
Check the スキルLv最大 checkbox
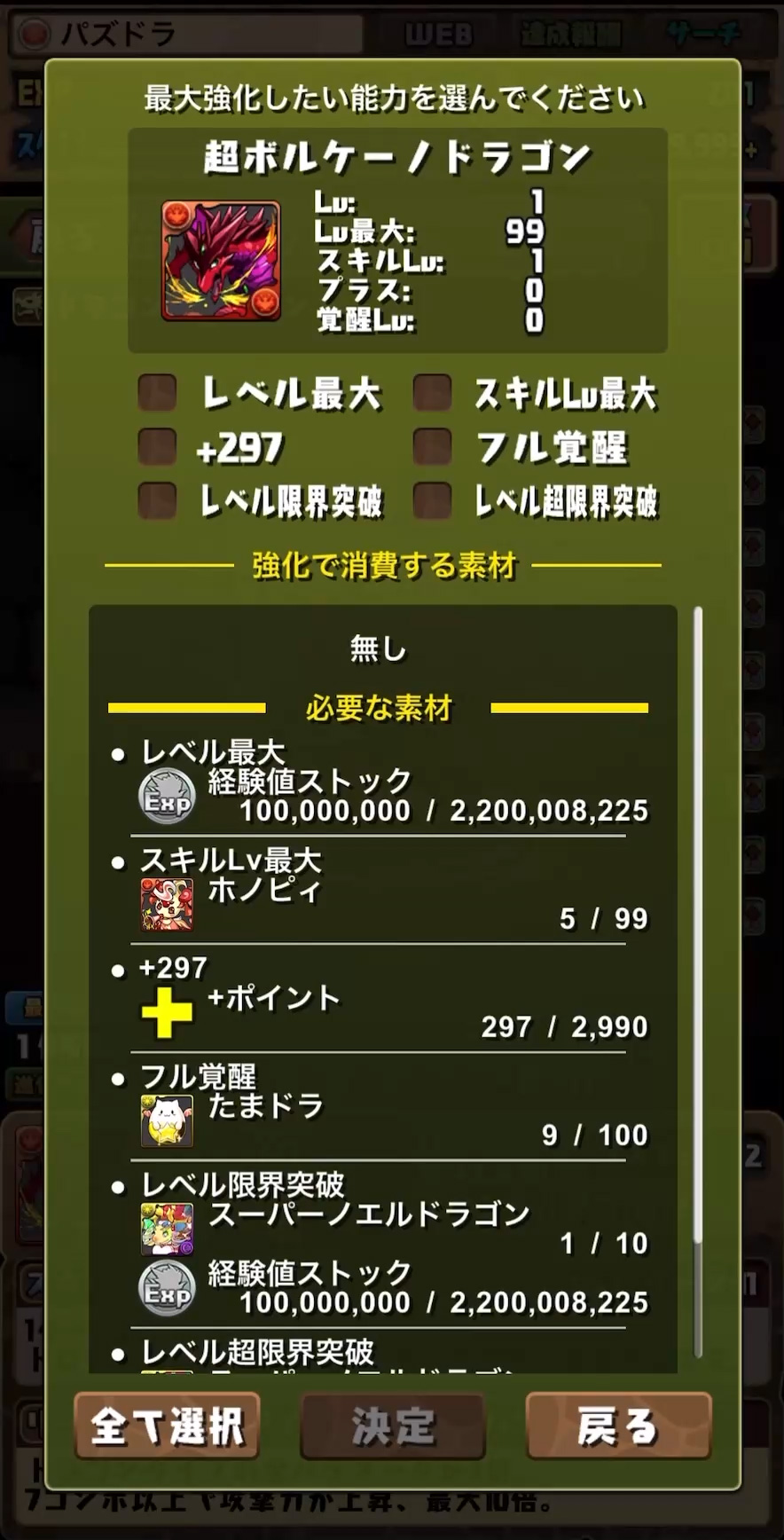(432, 393)
